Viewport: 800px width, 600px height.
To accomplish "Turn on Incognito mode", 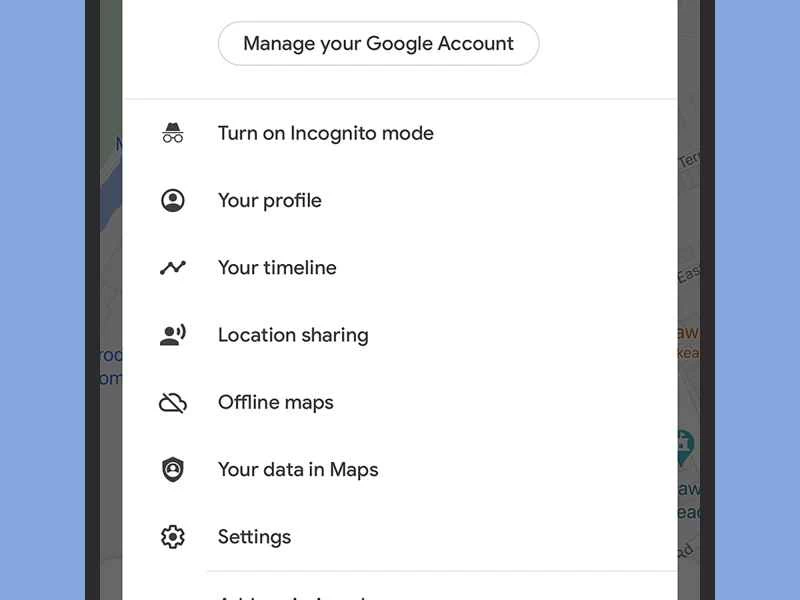I will (x=325, y=133).
